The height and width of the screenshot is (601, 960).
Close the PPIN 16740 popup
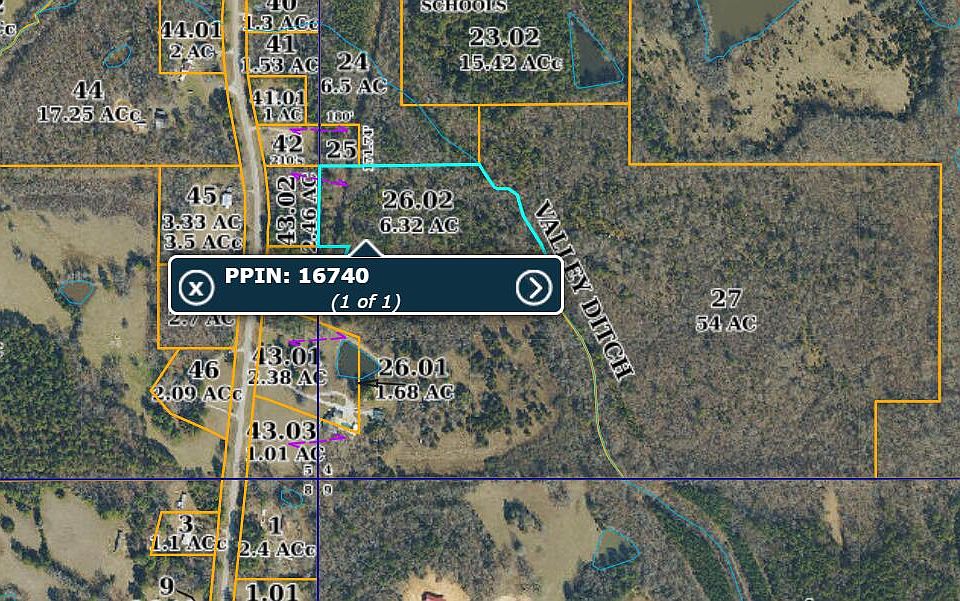click(x=197, y=288)
